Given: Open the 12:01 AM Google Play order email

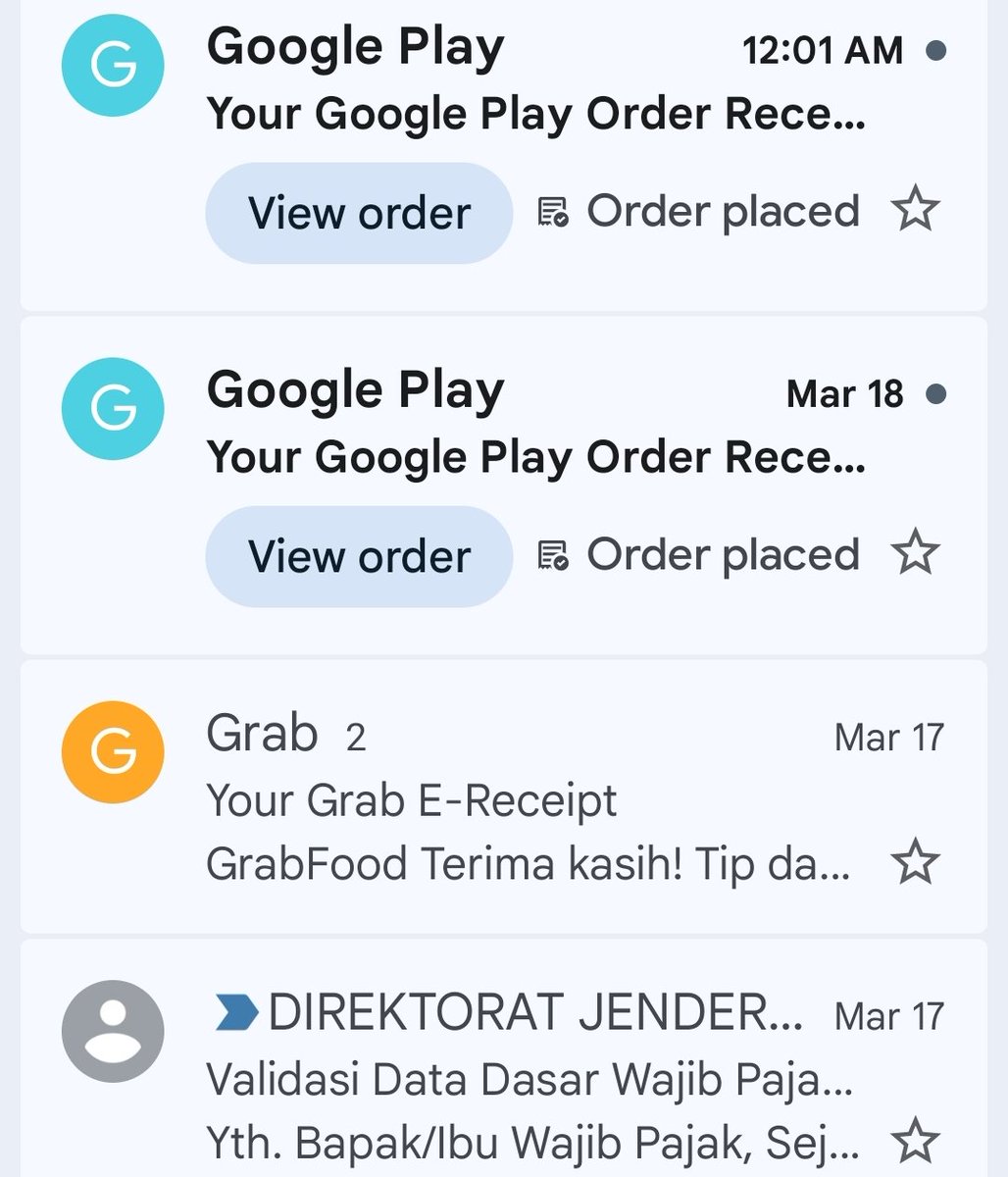Looking at the screenshot, I should (x=534, y=114).
